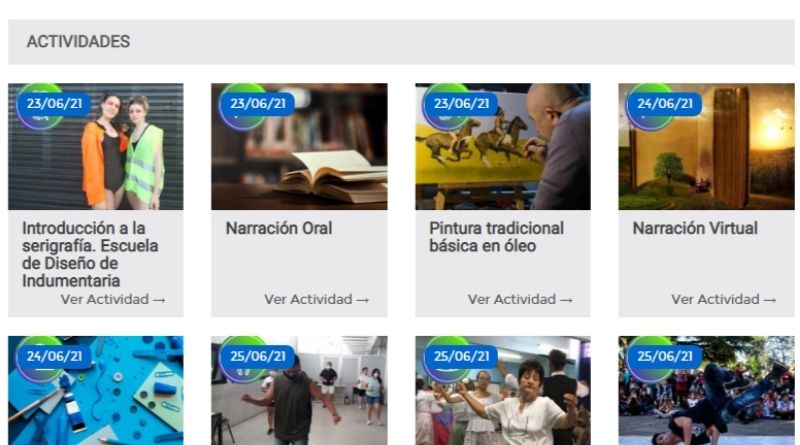Open the Narración Virtual card image
This screenshot has height=445, width=800.
tap(706, 150)
